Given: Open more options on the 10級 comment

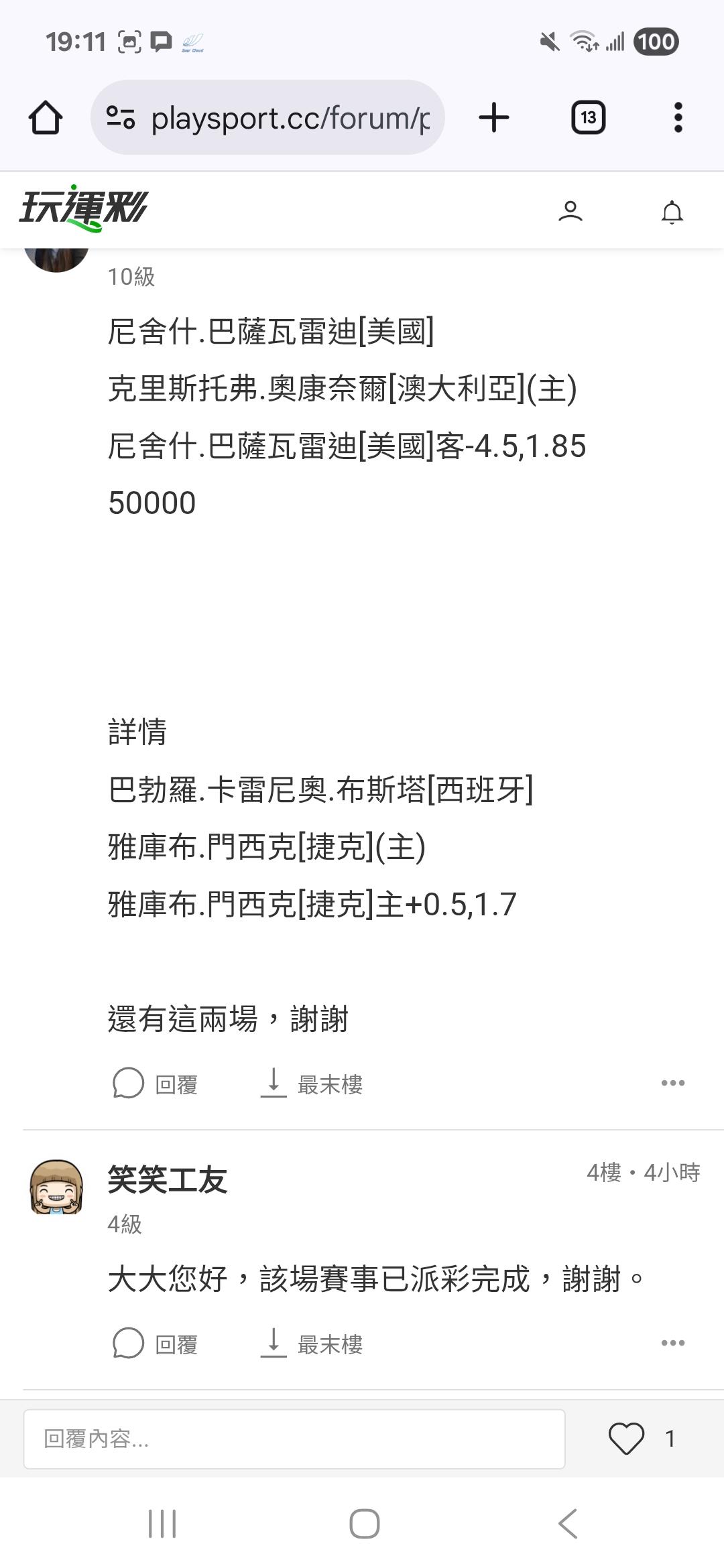Looking at the screenshot, I should [x=672, y=1083].
